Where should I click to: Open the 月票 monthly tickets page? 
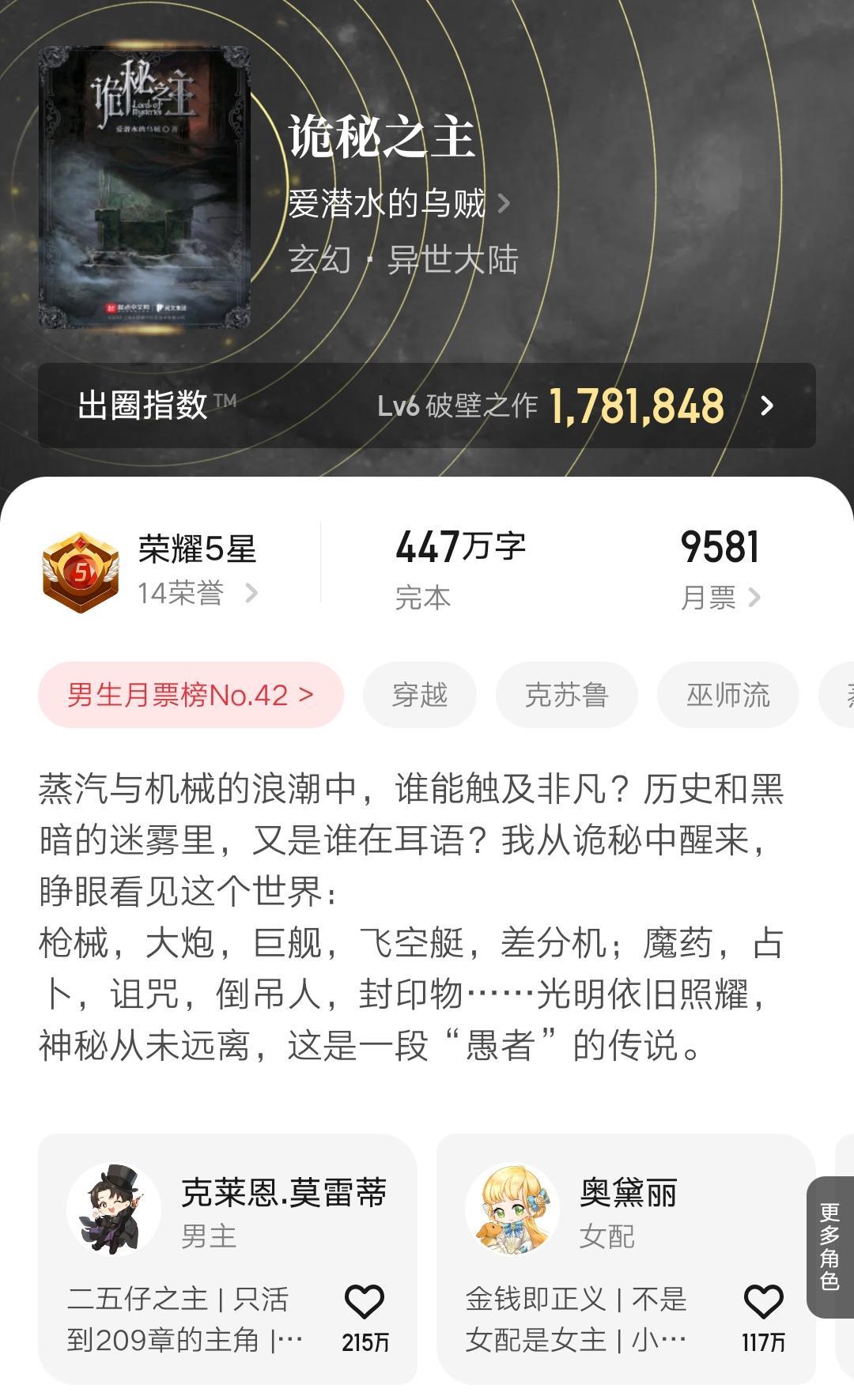pyautogui.click(x=720, y=597)
